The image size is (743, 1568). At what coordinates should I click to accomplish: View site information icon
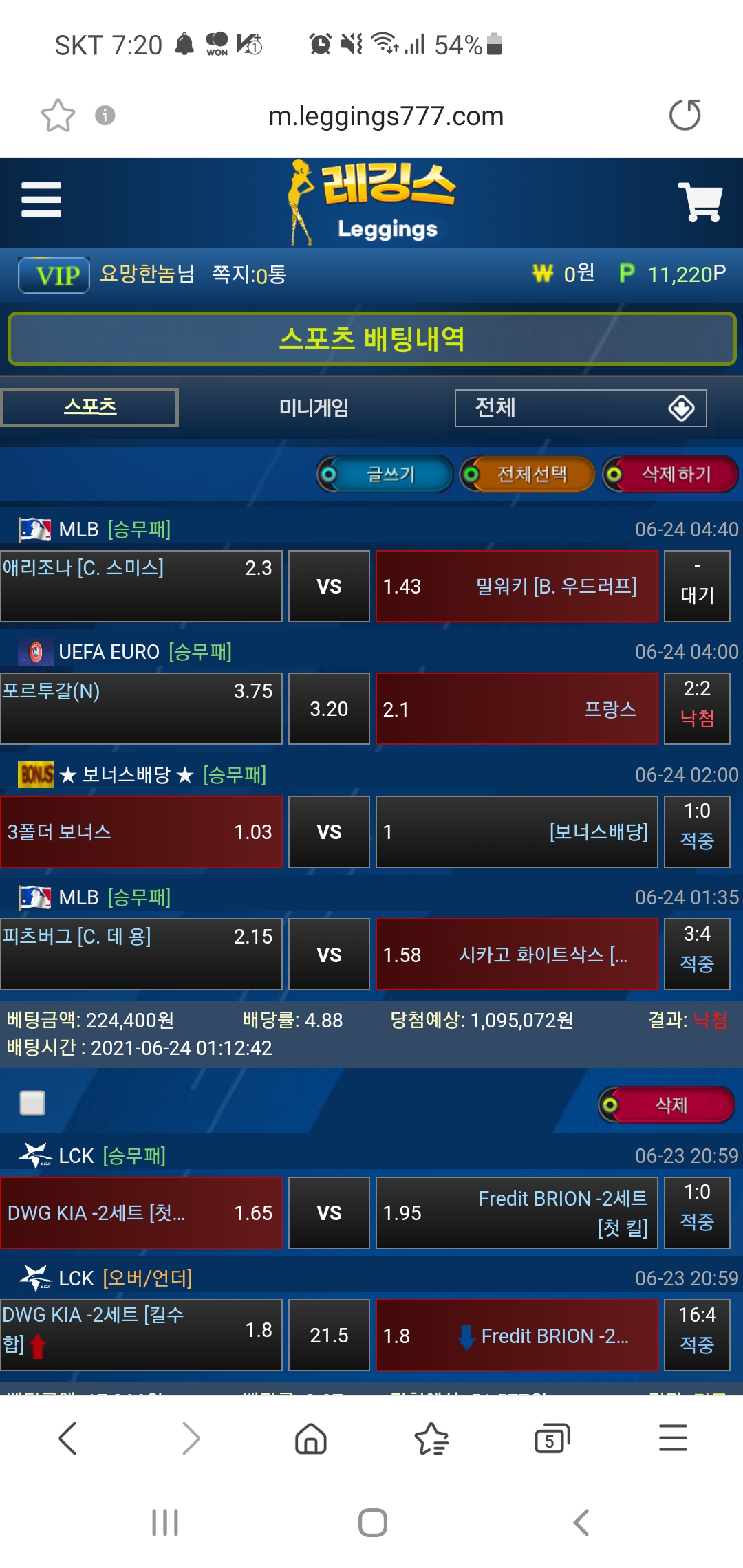[x=105, y=115]
